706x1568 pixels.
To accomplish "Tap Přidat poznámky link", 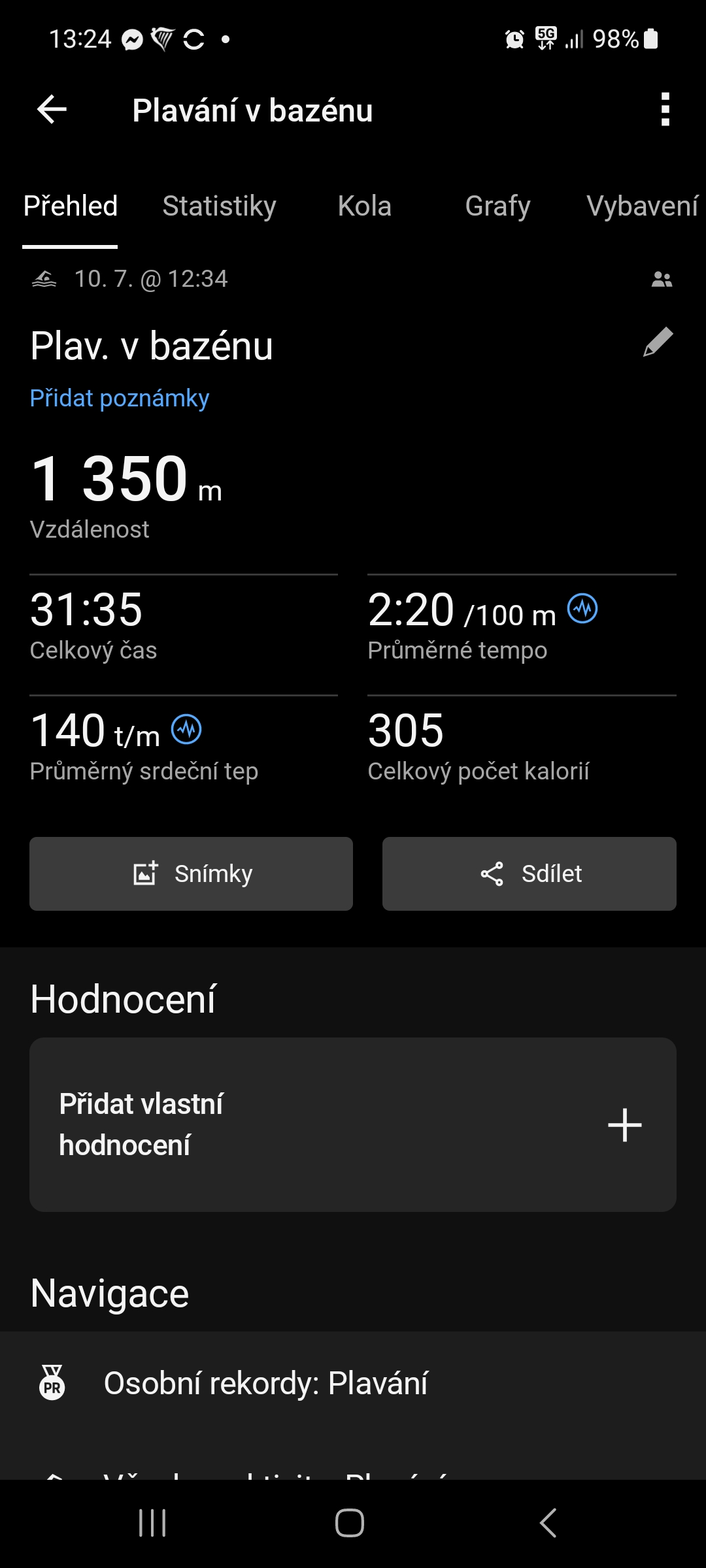I will [x=120, y=398].
